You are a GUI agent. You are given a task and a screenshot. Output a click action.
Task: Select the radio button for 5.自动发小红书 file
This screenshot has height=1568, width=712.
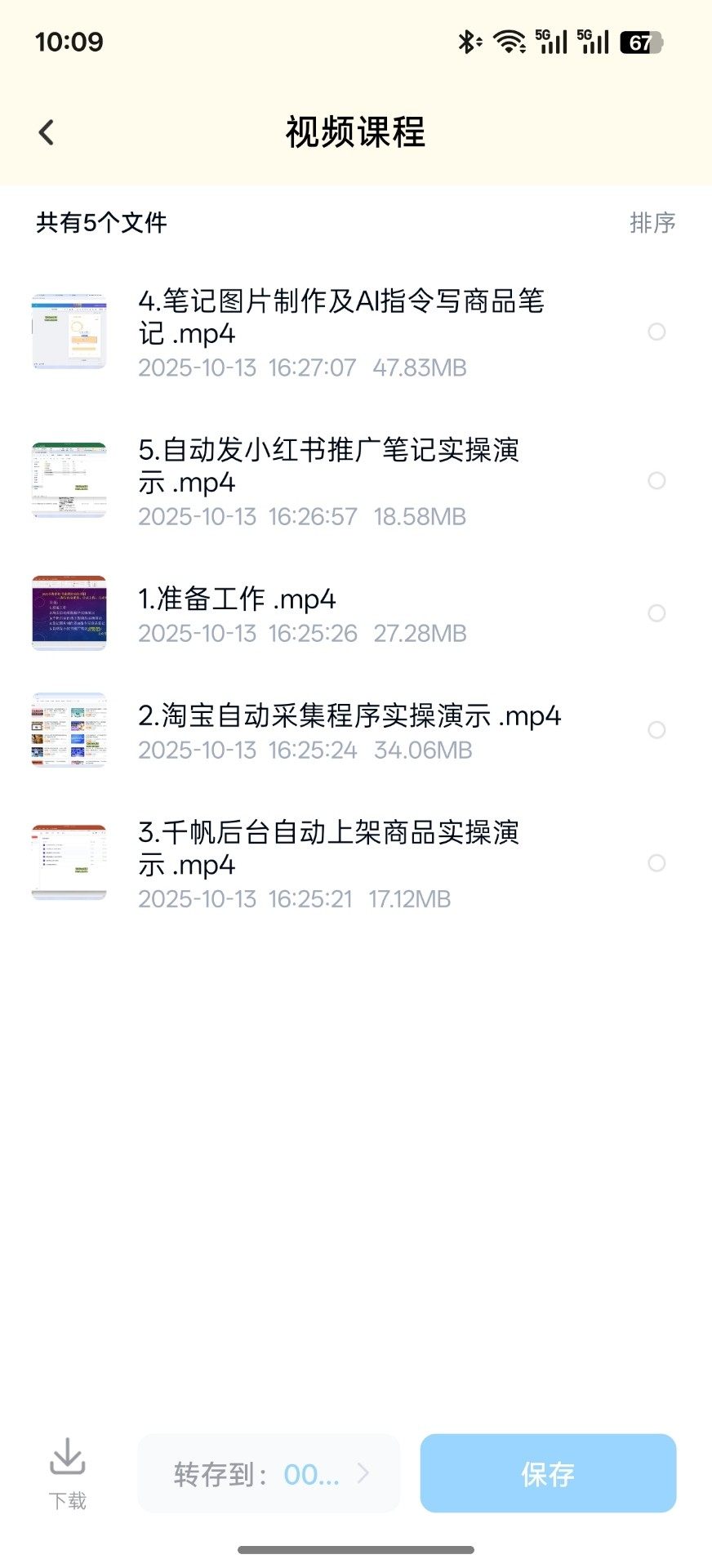[x=656, y=480]
